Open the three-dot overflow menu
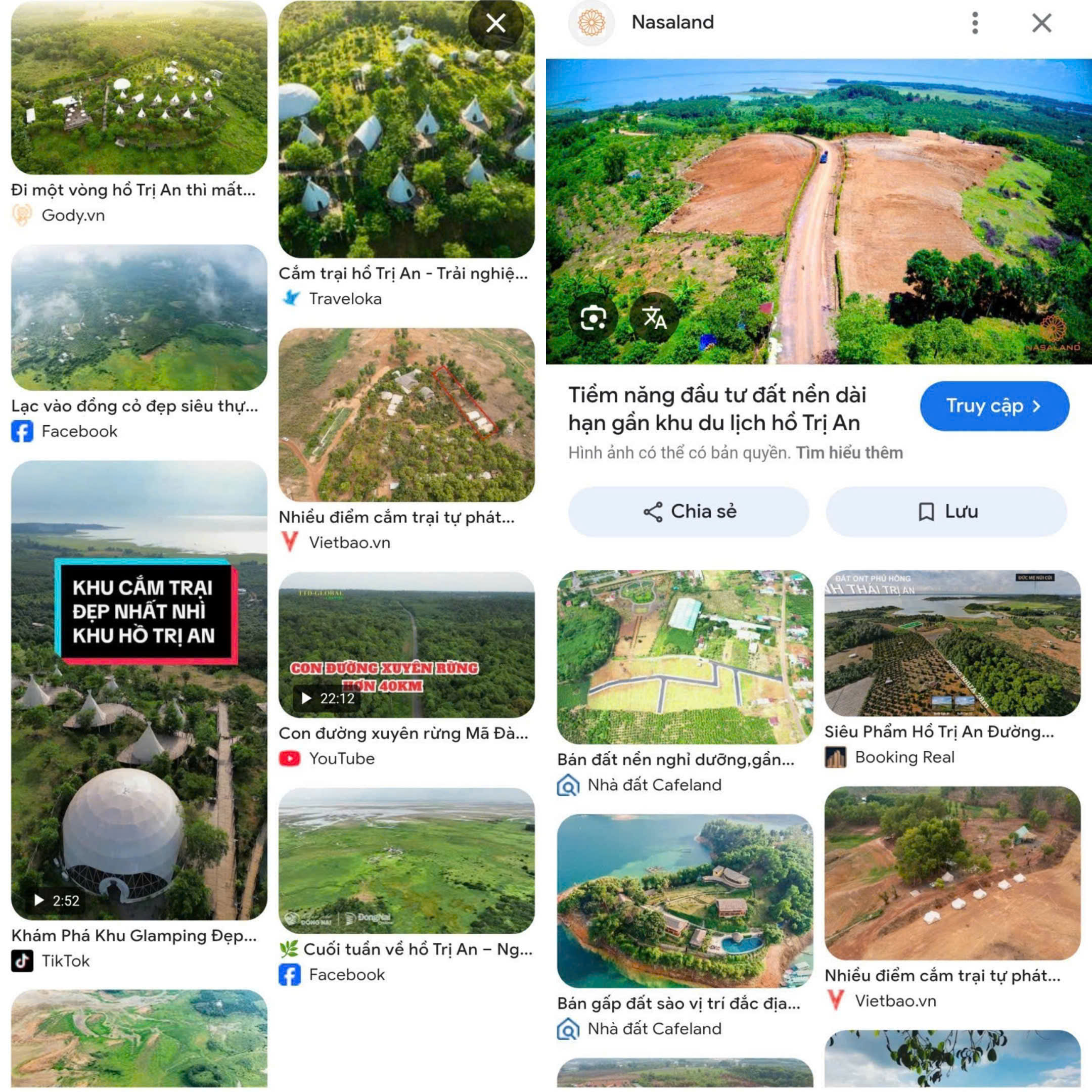This screenshot has width=1092, height=1092. point(975,23)
